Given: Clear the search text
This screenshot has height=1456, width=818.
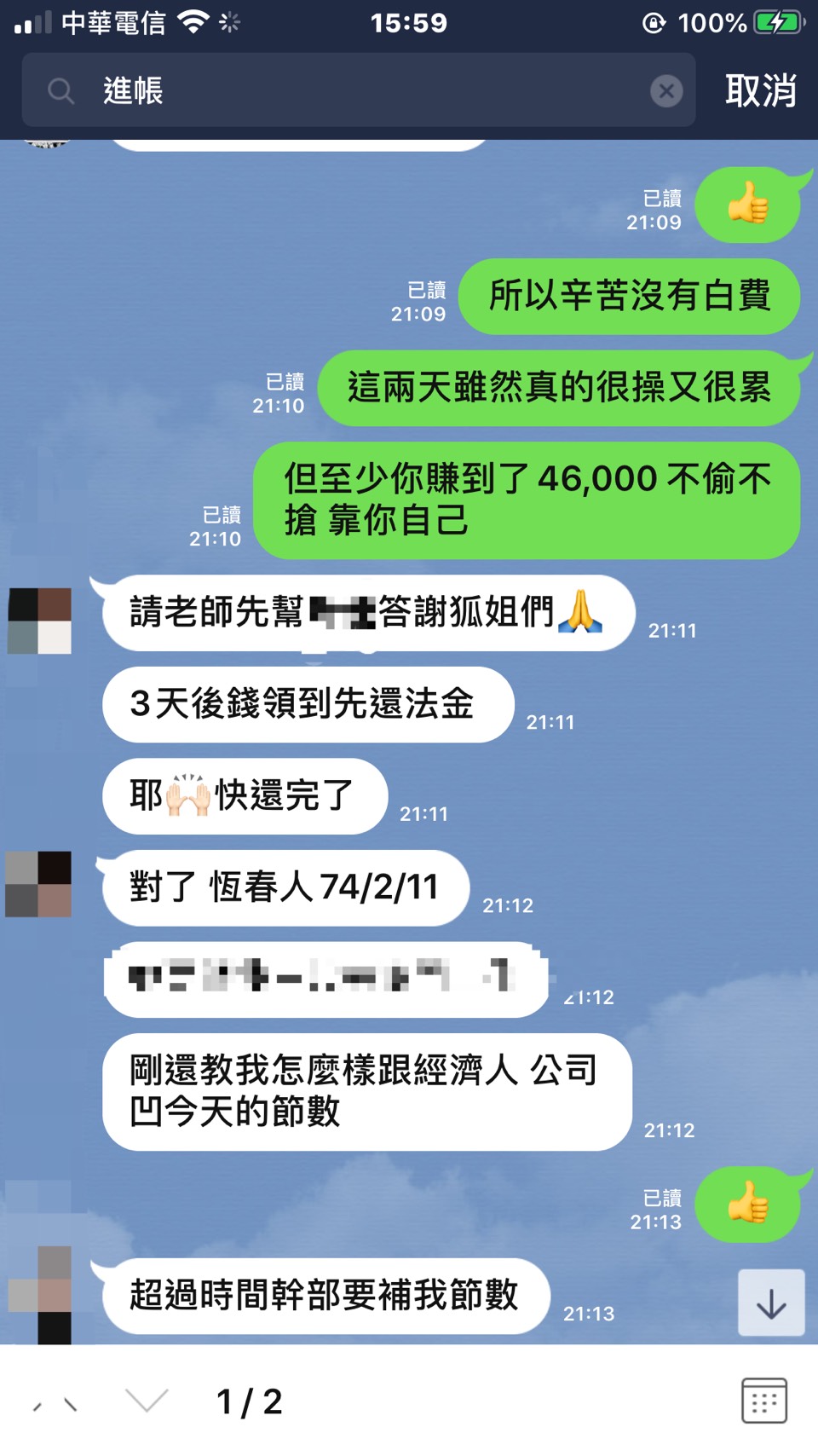Looking at the screenshot, I should [x=666, y=90].
